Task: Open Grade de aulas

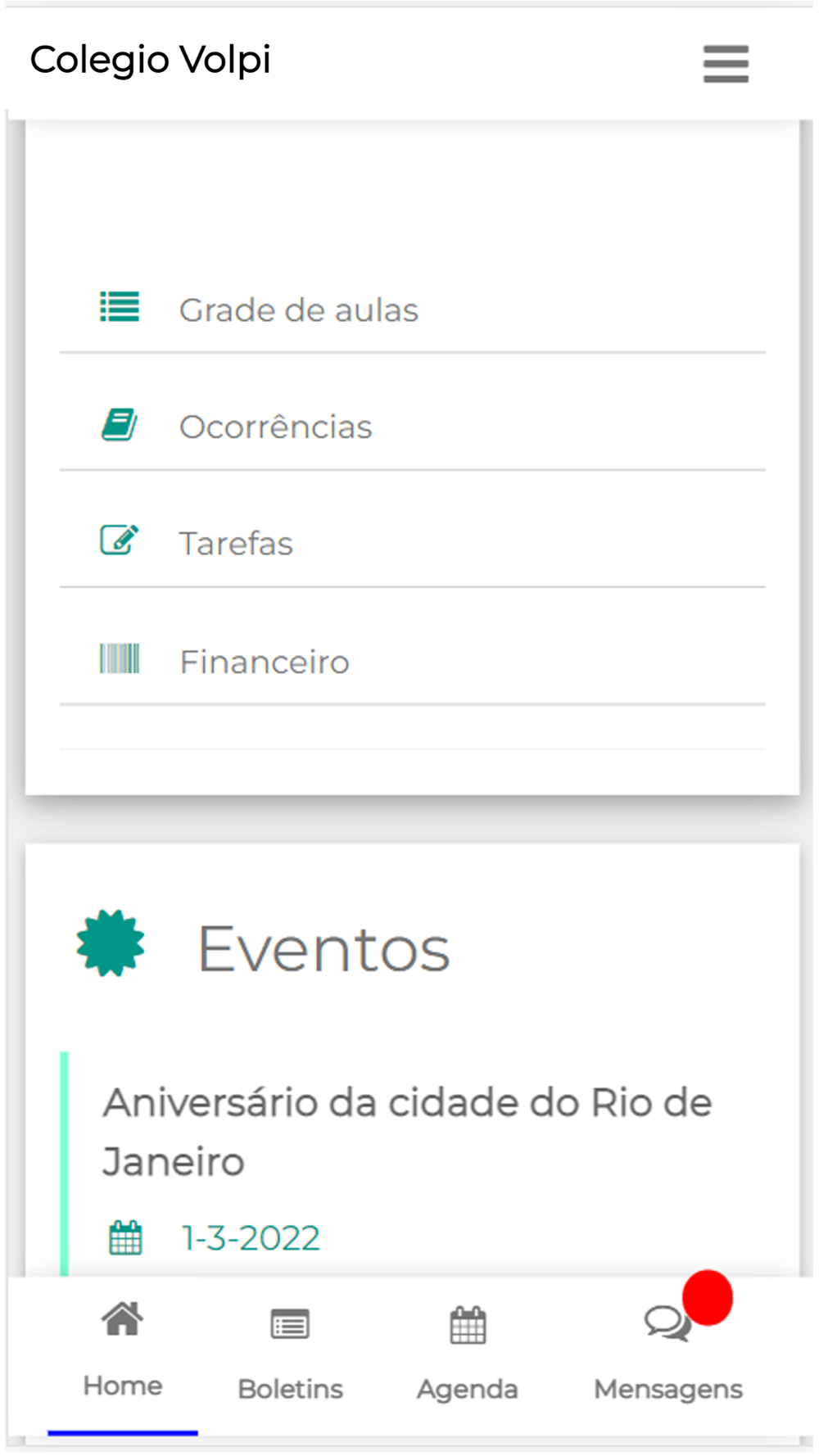Action: [x=412, y=310]
